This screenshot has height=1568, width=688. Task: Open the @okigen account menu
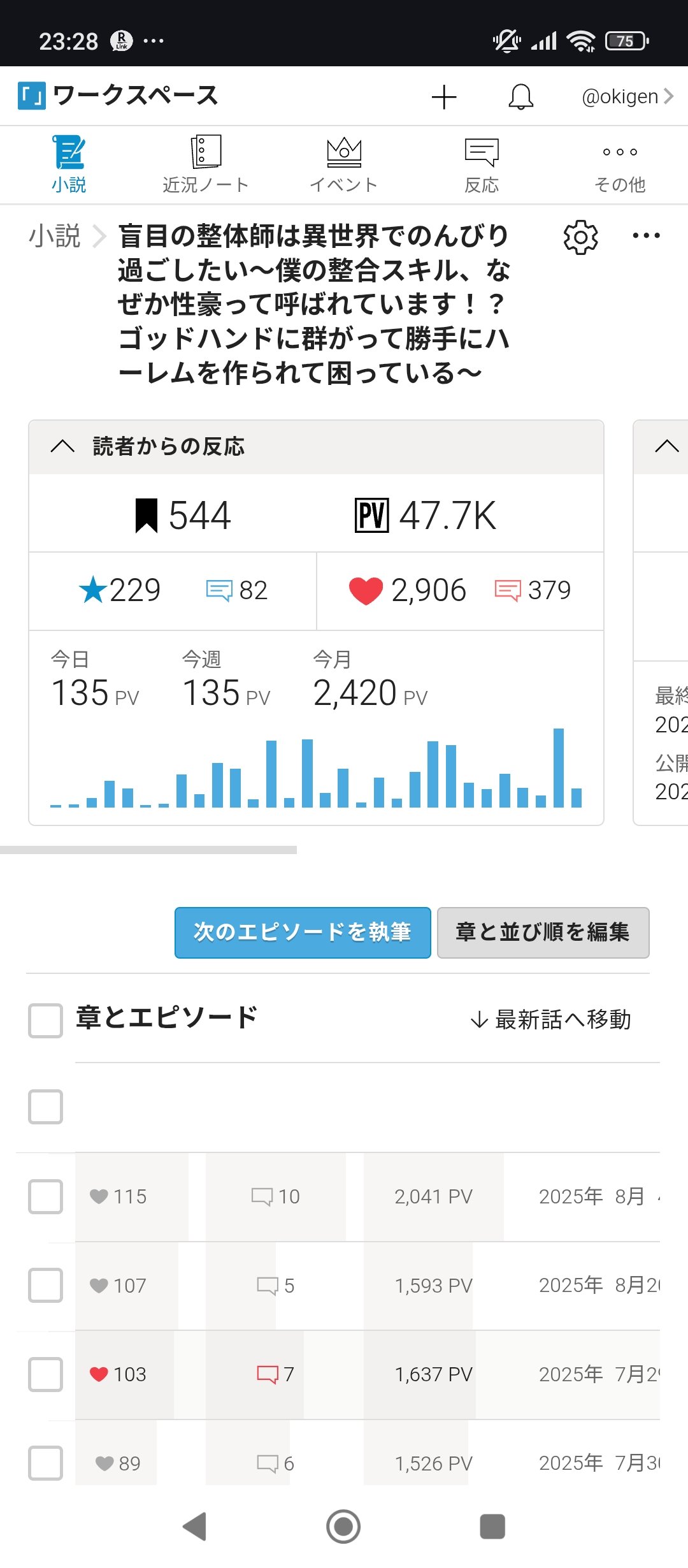[x=627, y=97]
